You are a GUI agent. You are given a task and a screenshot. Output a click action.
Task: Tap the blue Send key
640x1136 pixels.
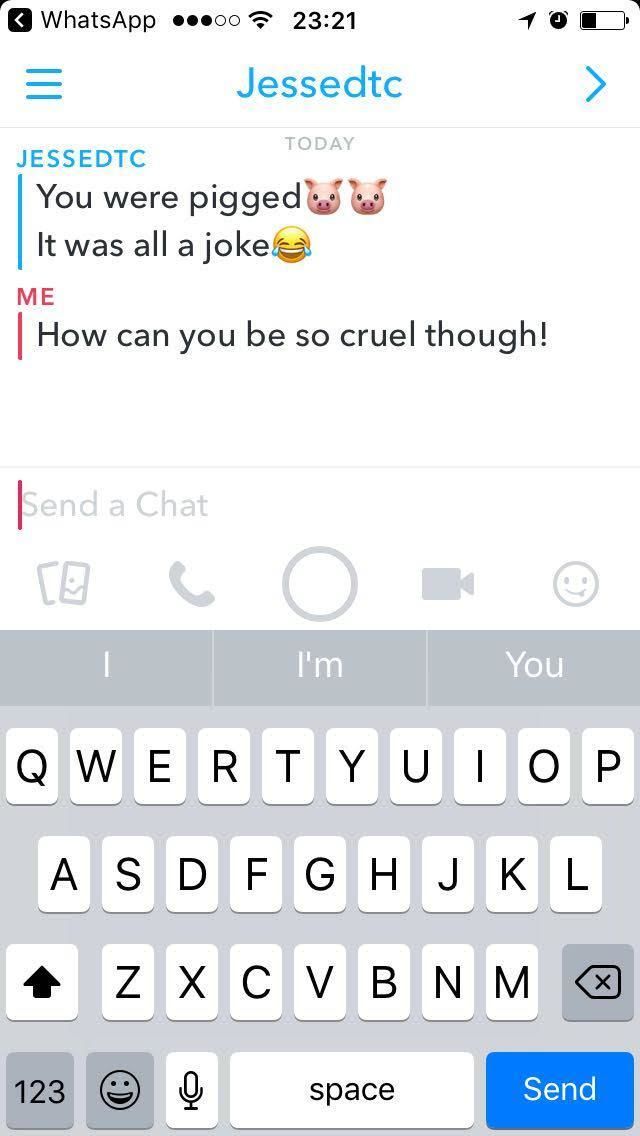(x=560, y=1090)
